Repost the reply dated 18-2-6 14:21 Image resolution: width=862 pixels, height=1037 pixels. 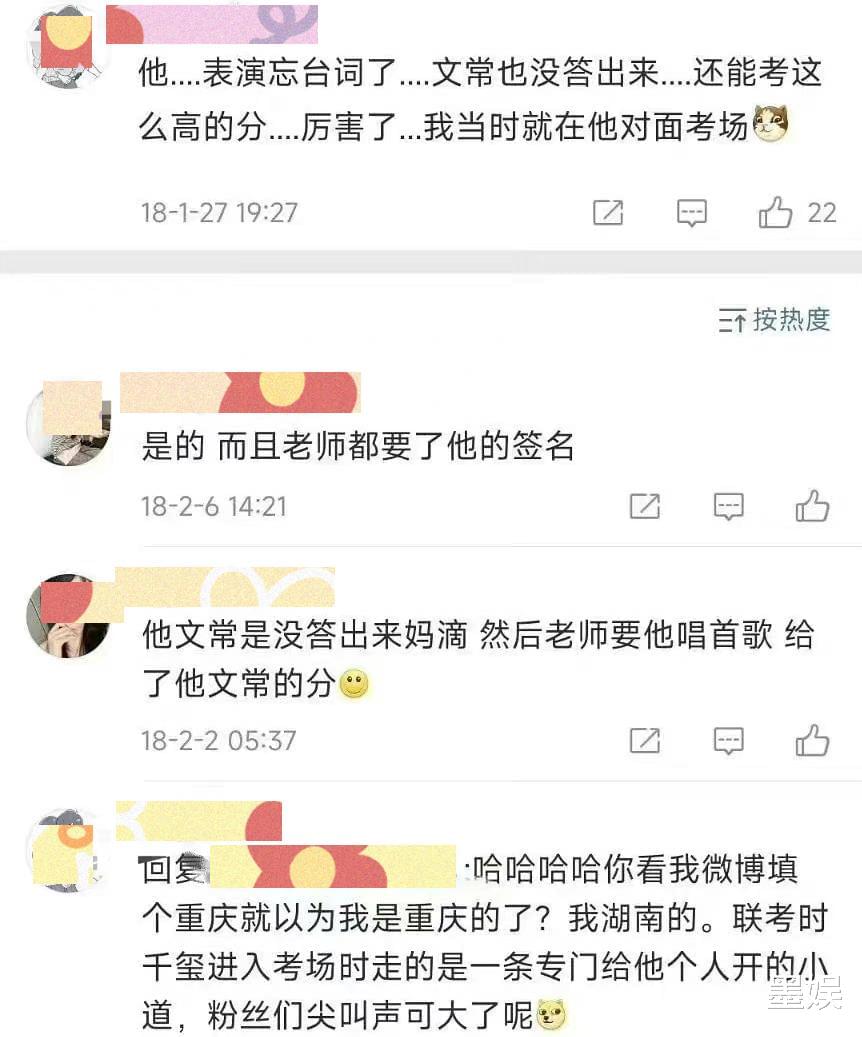tap(645, 506)
